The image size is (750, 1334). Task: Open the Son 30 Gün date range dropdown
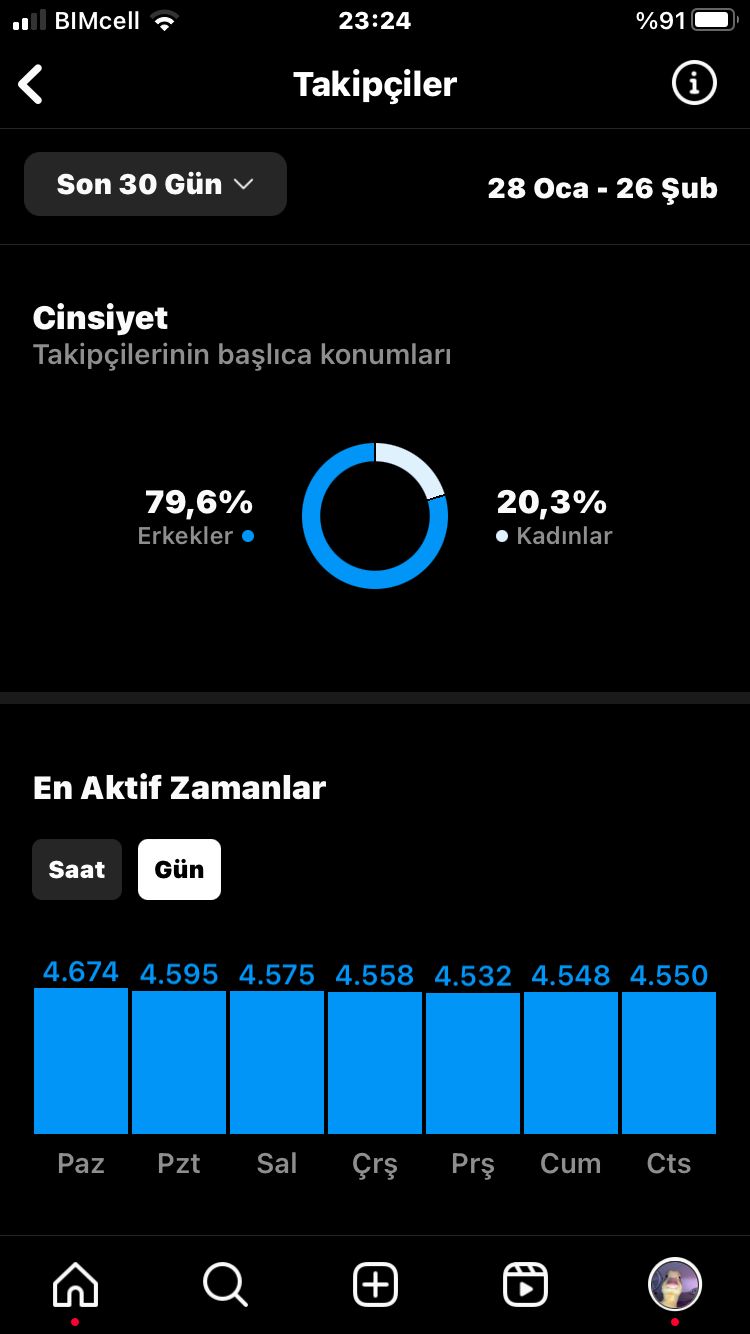[x=155, y=184]
